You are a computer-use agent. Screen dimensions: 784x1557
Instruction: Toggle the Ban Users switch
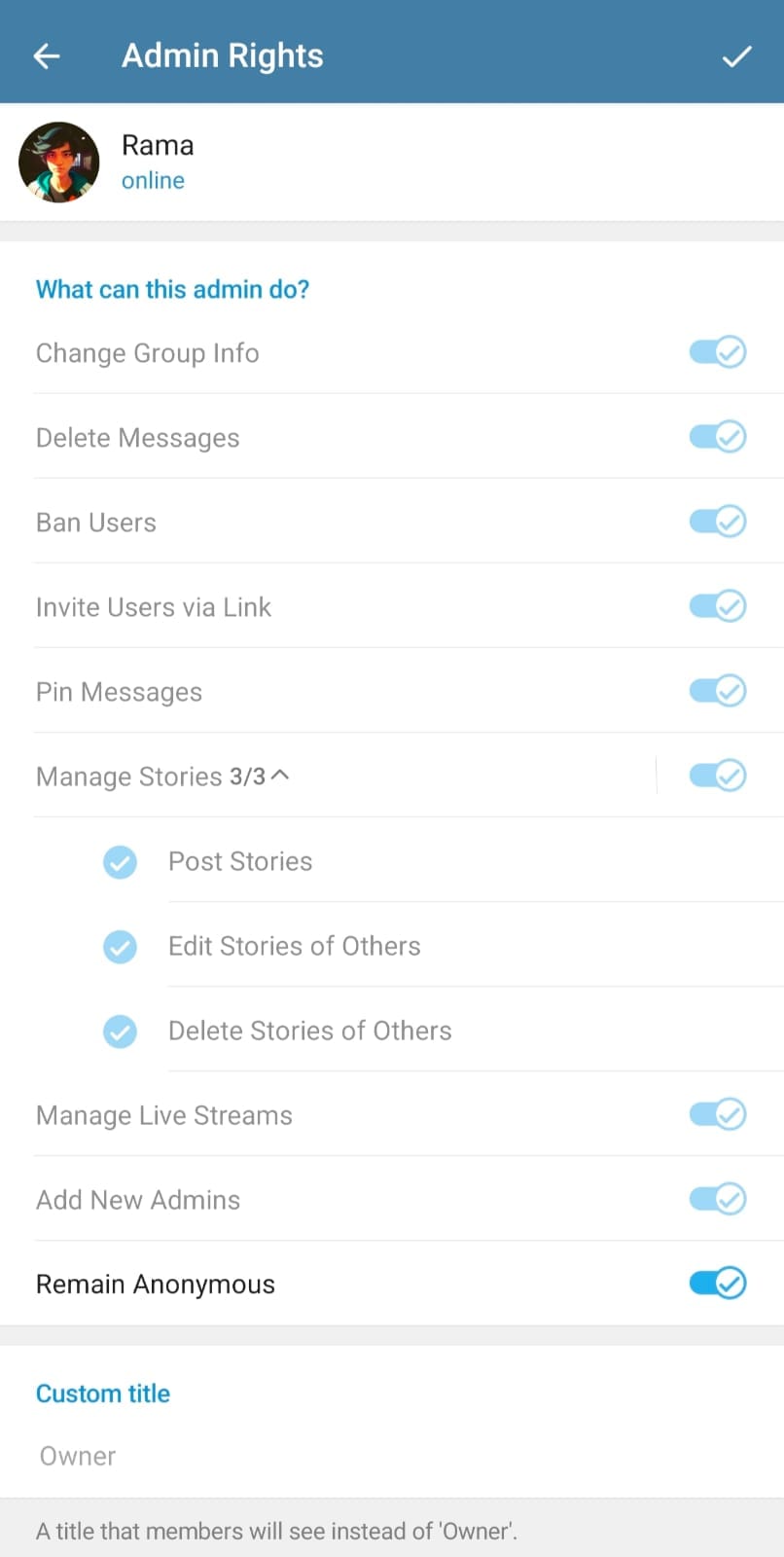[717, 521]
